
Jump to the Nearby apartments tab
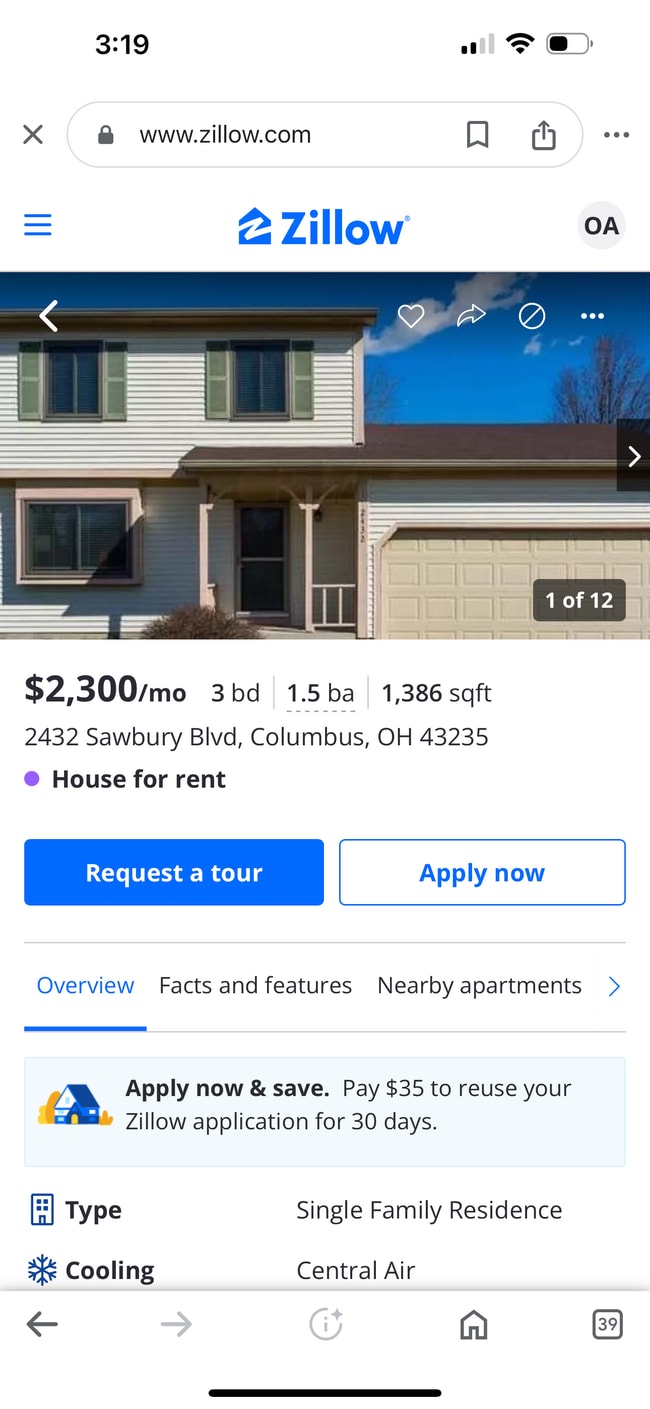click(479, 985)
